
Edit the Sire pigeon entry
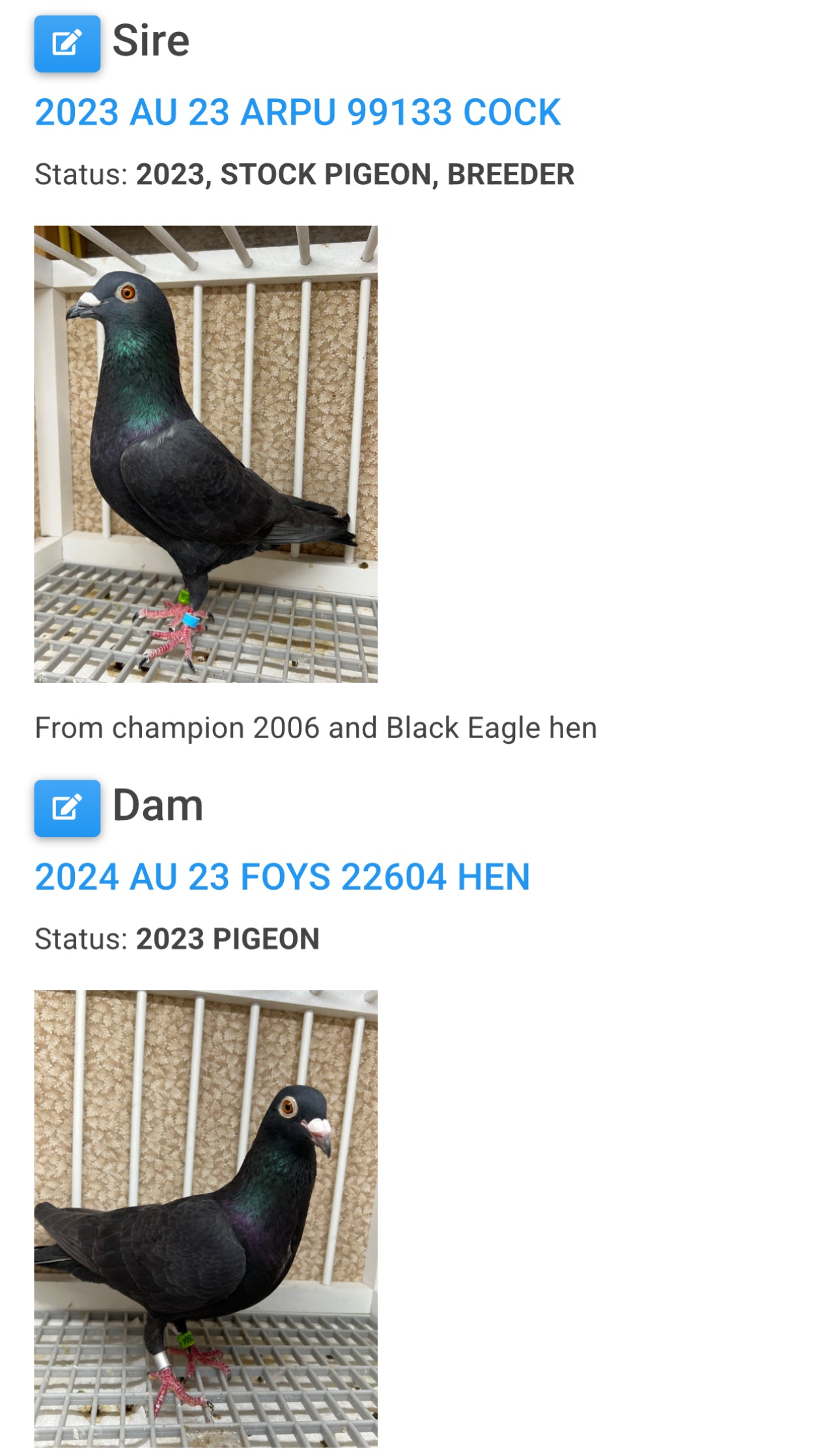[67, 44]
